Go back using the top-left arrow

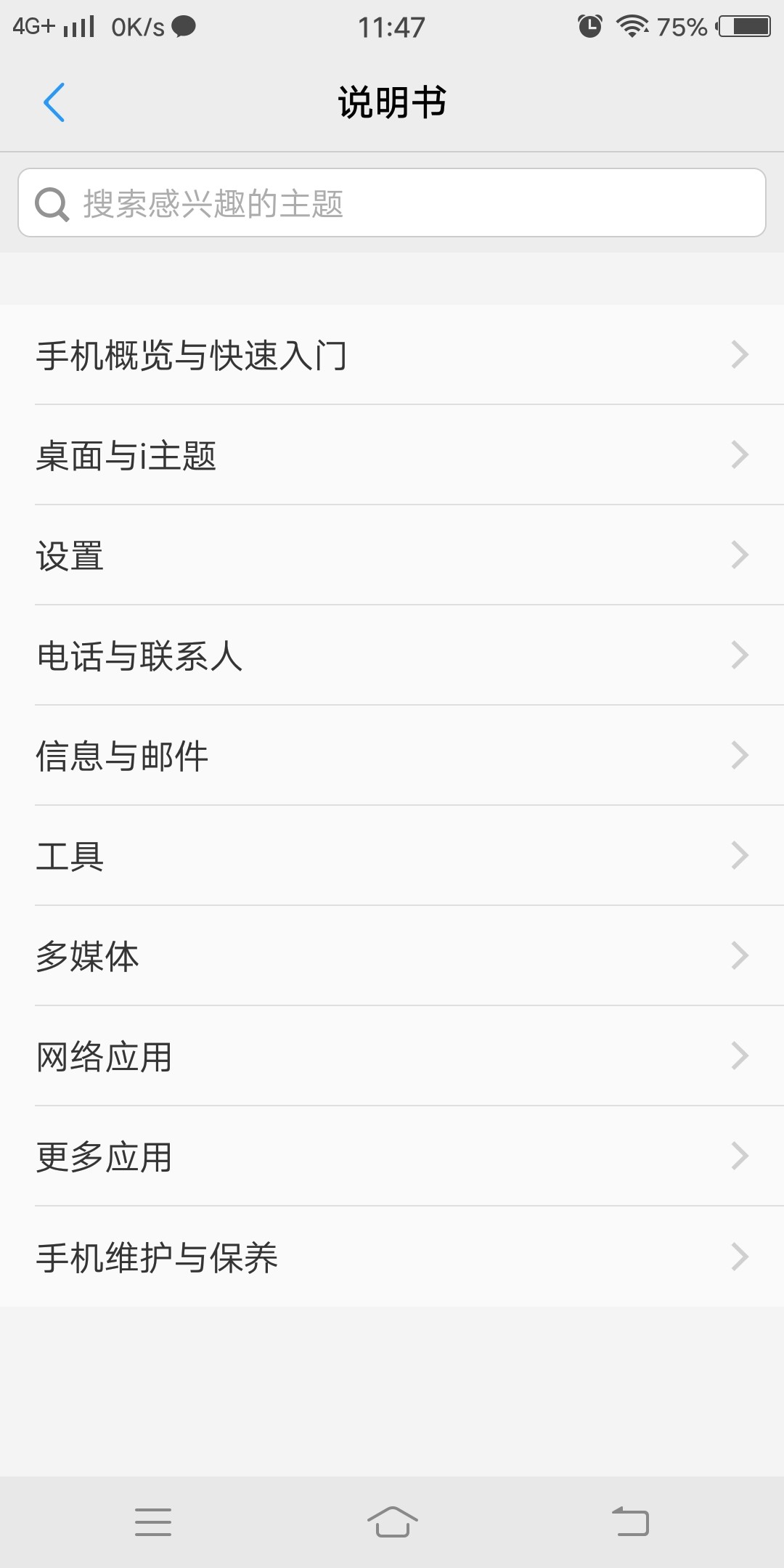[x=54, y=102]
